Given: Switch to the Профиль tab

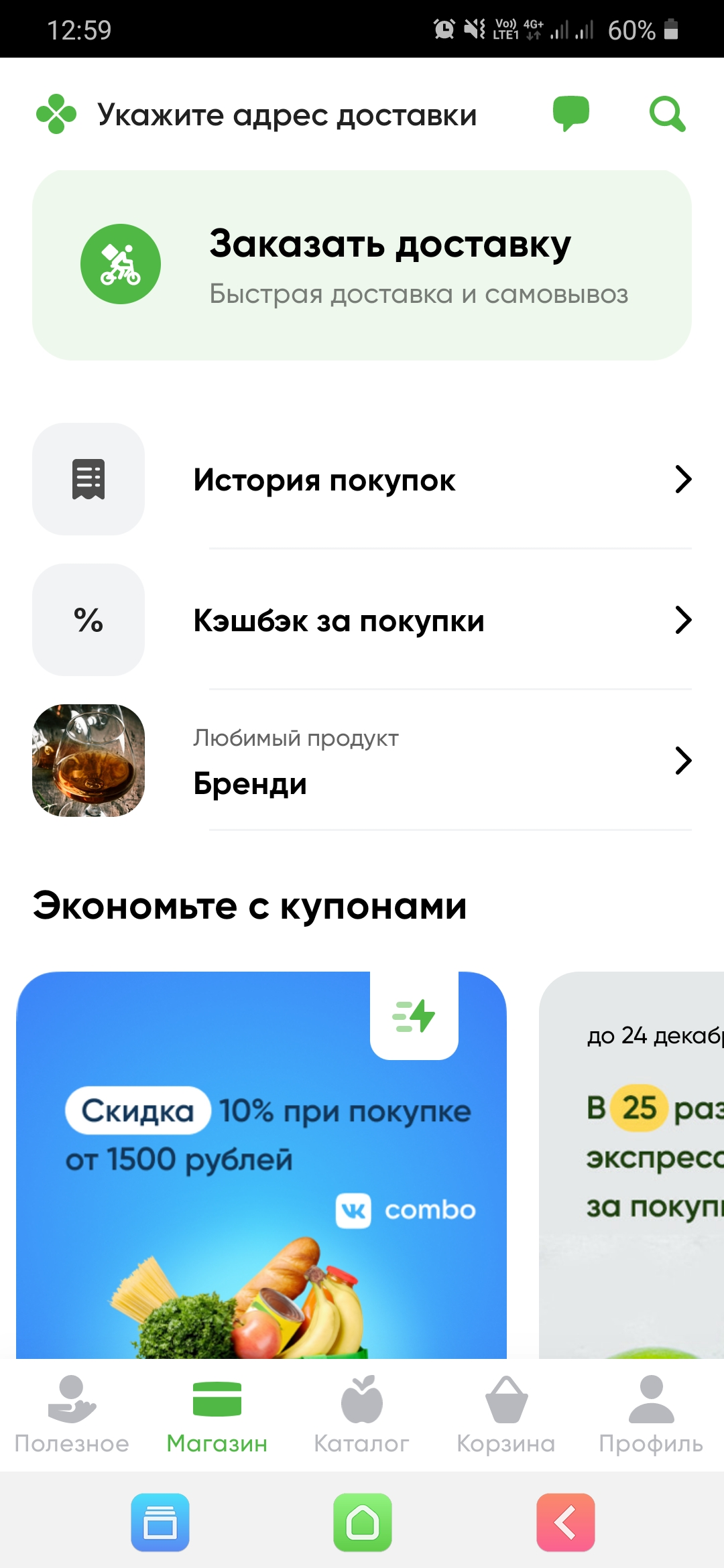Looking at the screenshot, I should (x=651, y=1415).
